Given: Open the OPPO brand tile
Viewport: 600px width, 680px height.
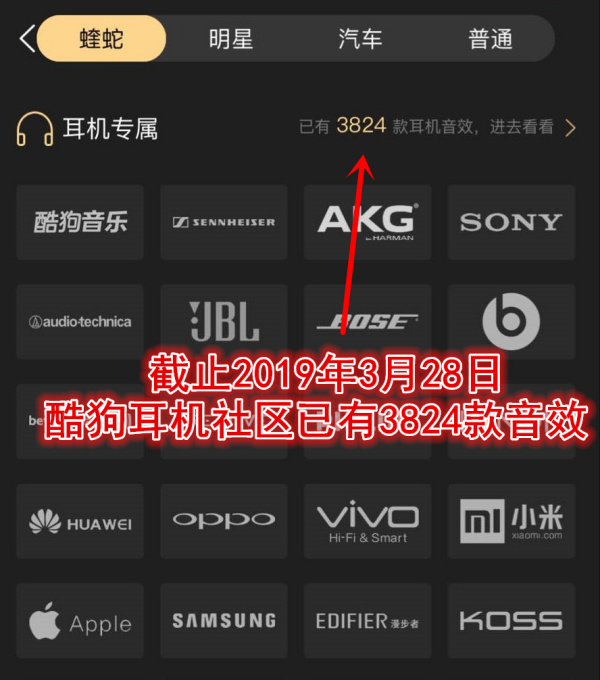Looking at the screenshot, I should click(223, 521).
